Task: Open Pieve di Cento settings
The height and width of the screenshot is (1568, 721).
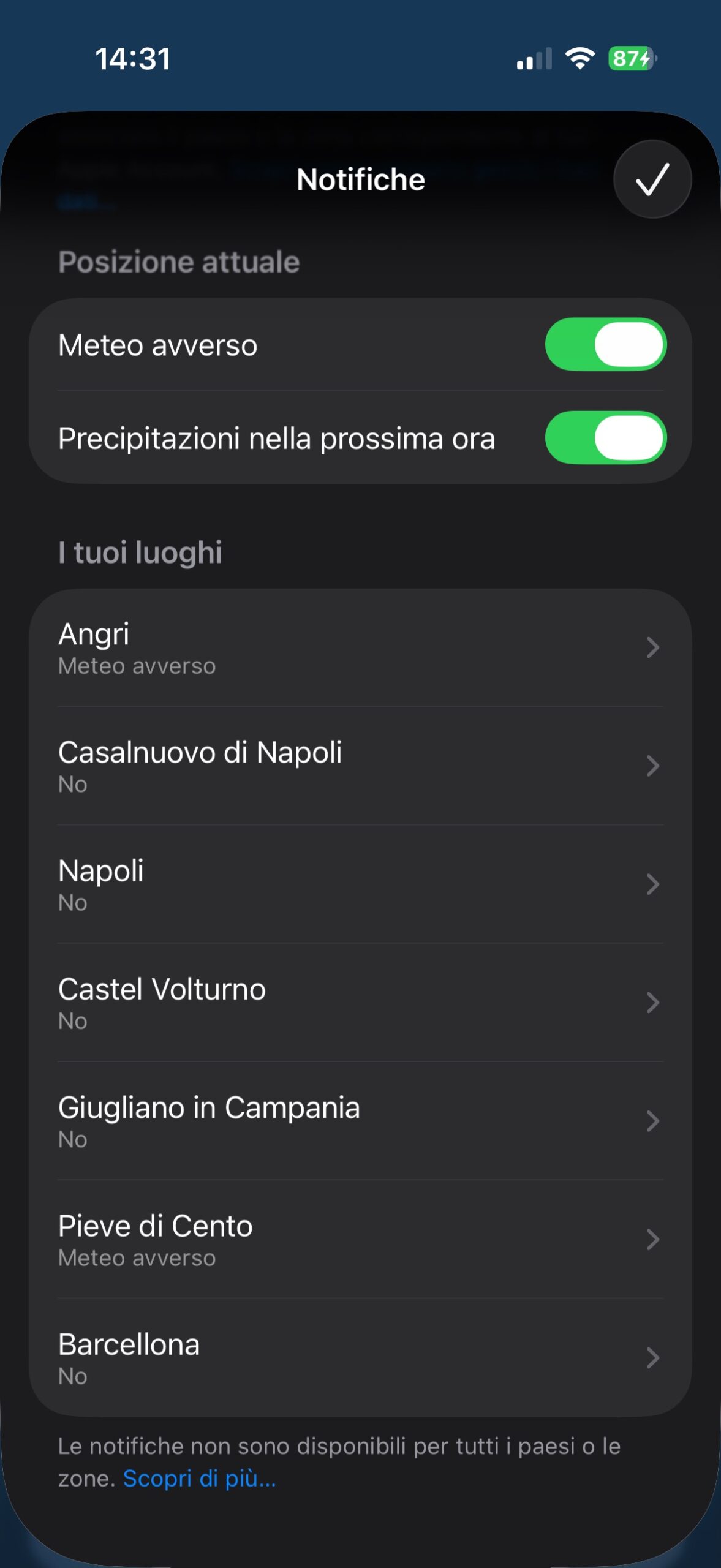Action: pyautogui.click(x=360, y=1239)
